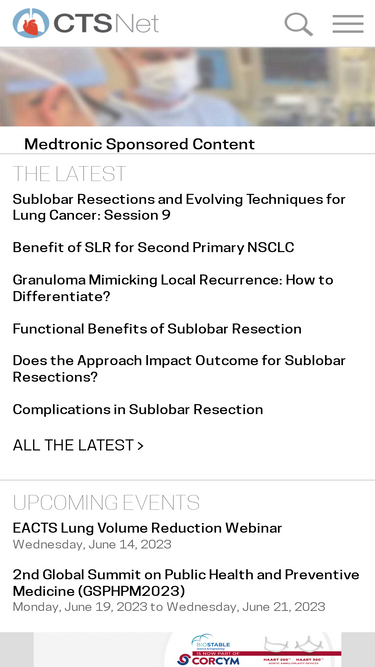Open EACTS Lung Volume Reduction Webinar event
The width and height of the screenshot is (375, 667).
(147, 528)
